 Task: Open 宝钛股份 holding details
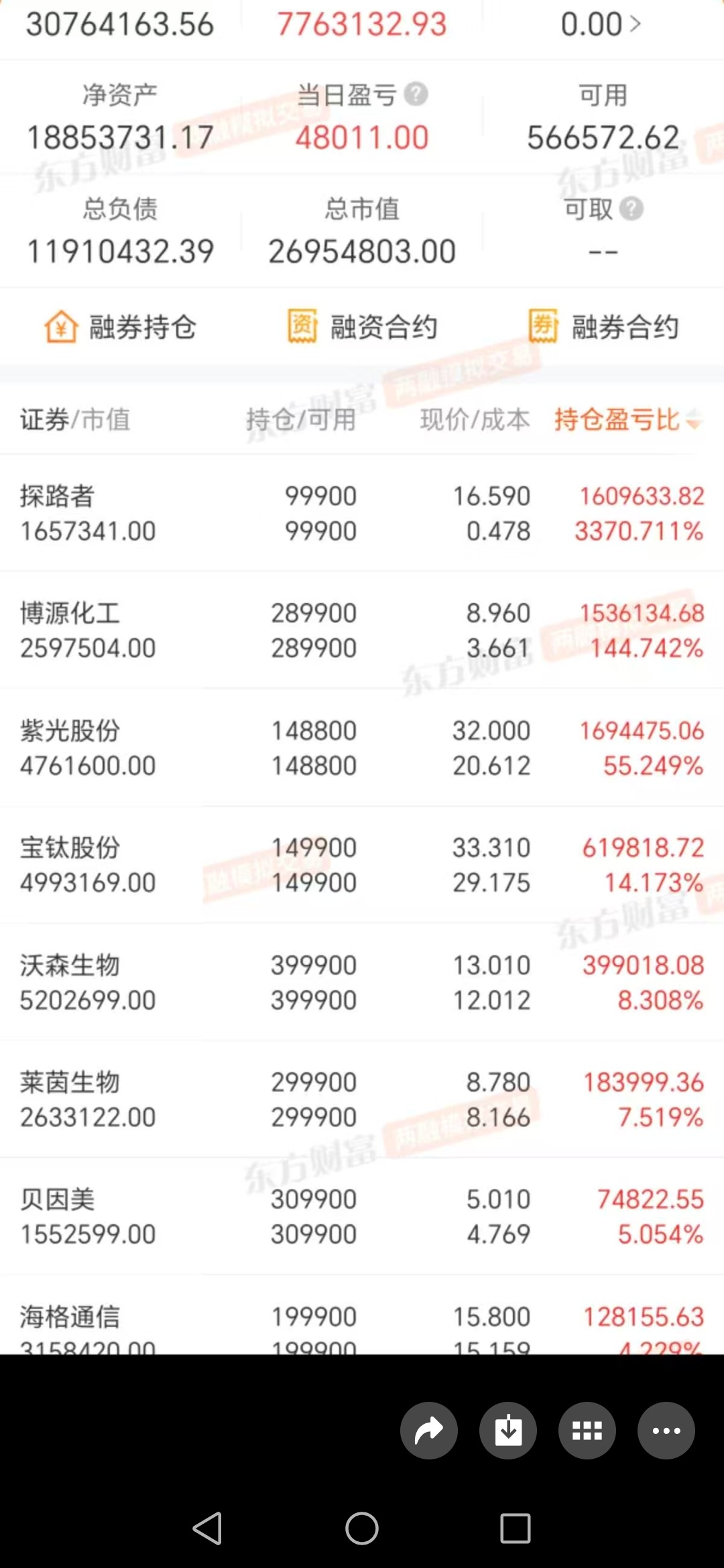(x=362, y=864)
